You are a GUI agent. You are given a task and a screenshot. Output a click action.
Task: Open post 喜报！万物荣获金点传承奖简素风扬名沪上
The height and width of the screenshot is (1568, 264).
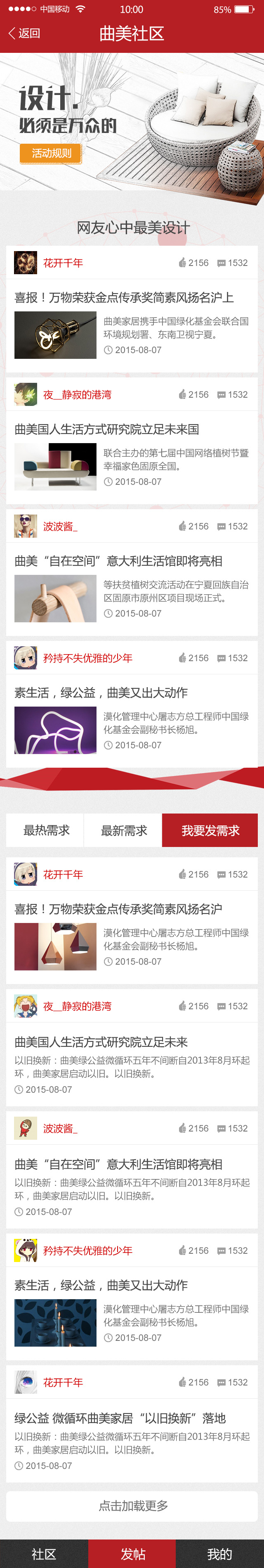[124, 298]
